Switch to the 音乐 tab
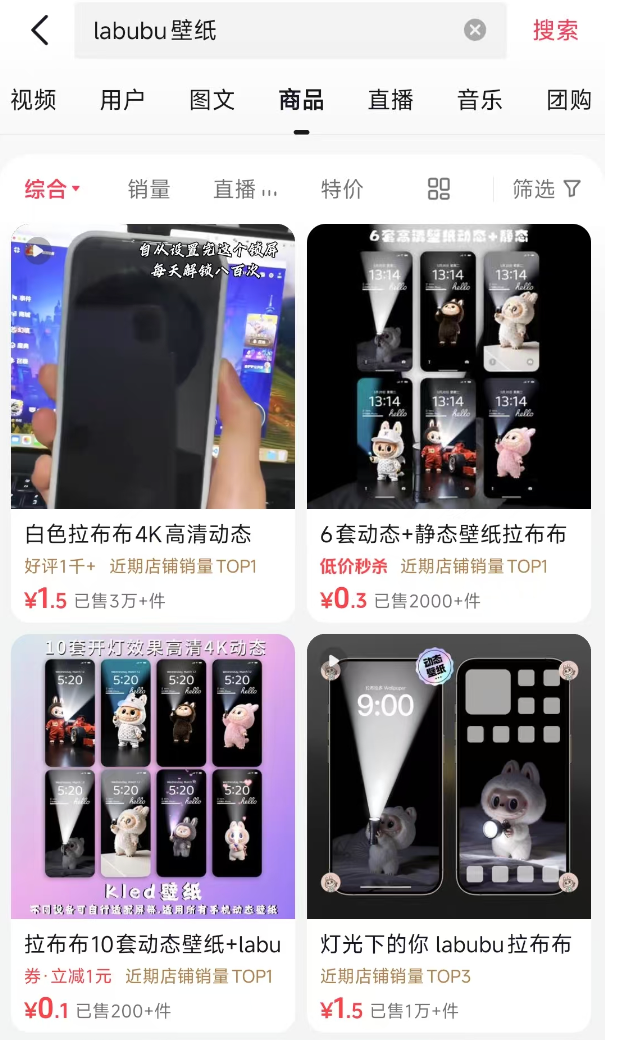Image resolution: width=620 pixels, height=1040 pixels. (480, 100)
